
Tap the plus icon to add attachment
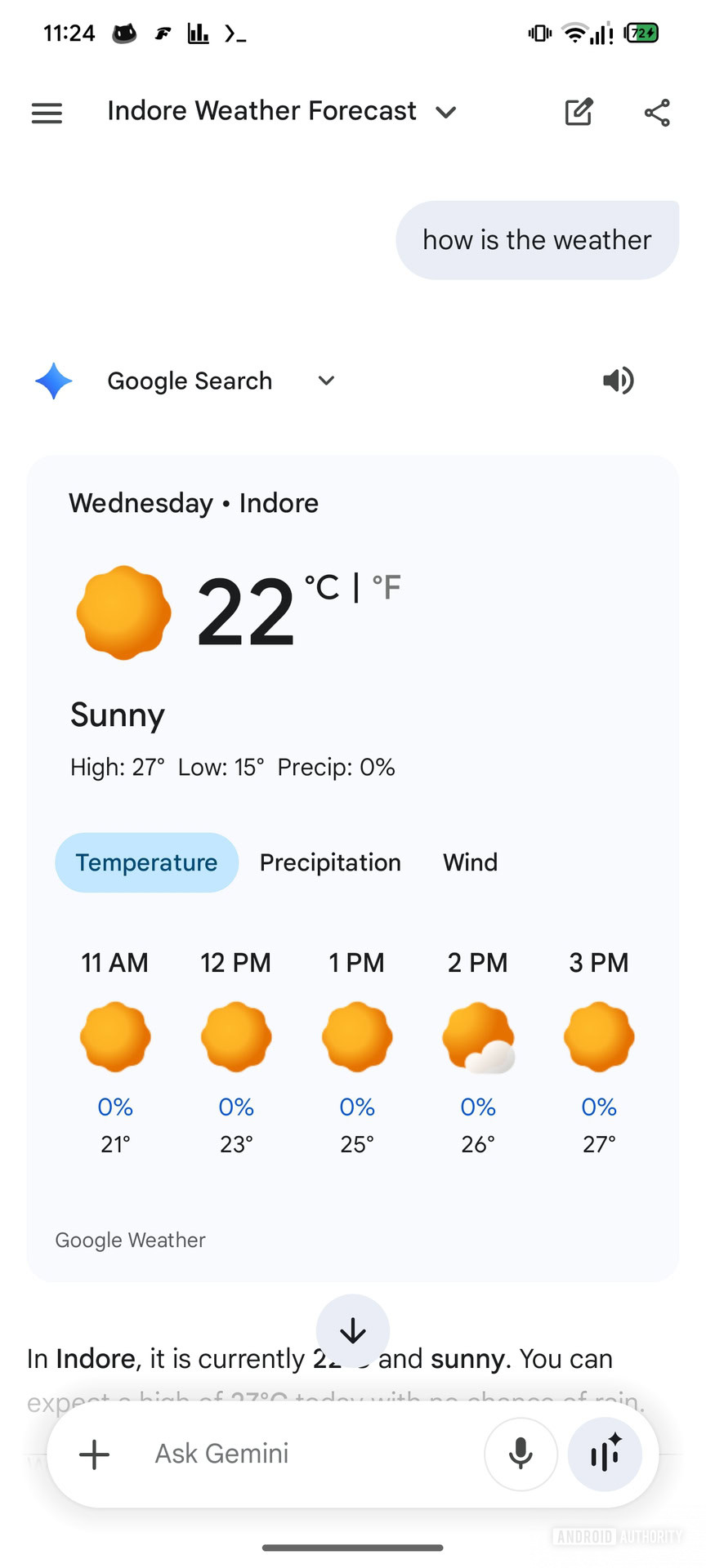(95, 1454)
